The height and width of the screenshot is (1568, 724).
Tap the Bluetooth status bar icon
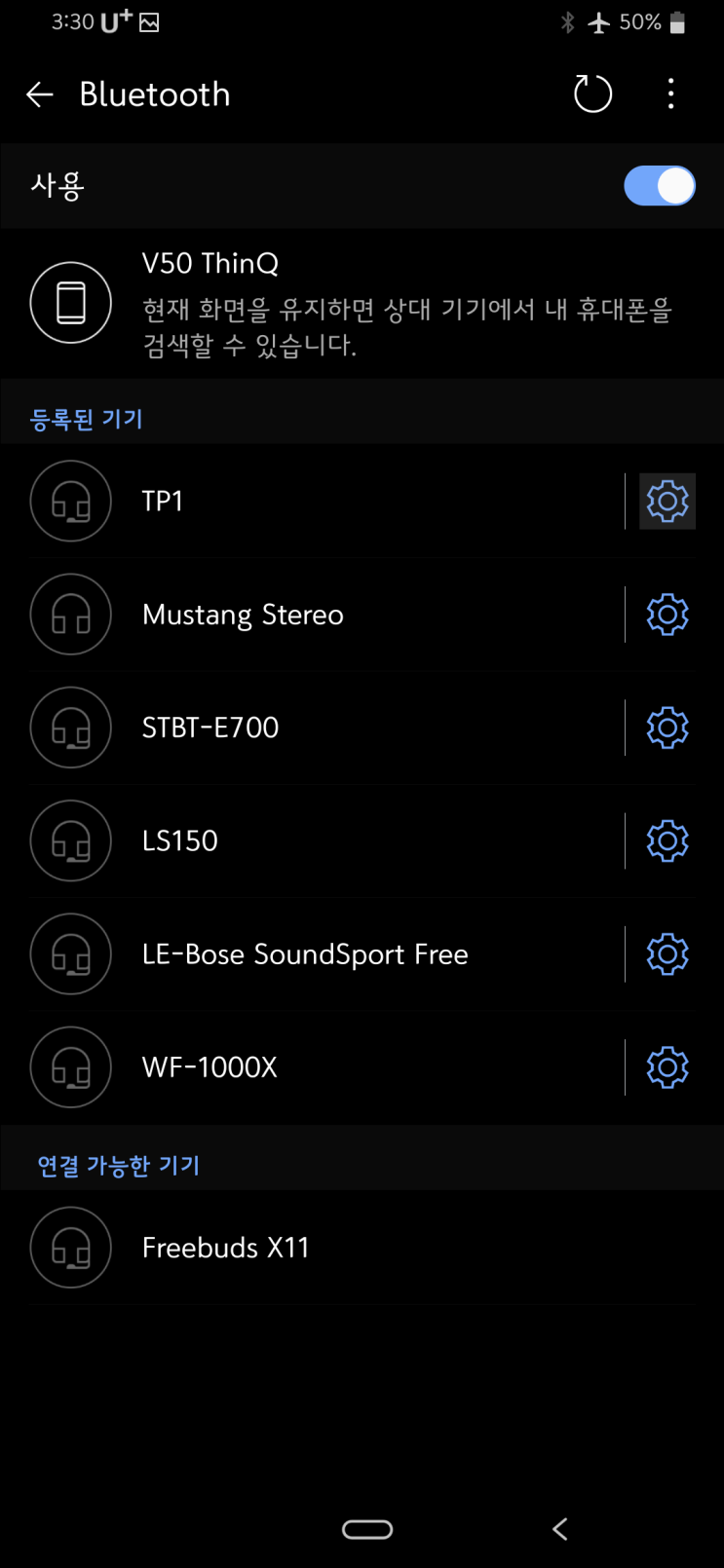pyautogui.click(x=566, y=21)
